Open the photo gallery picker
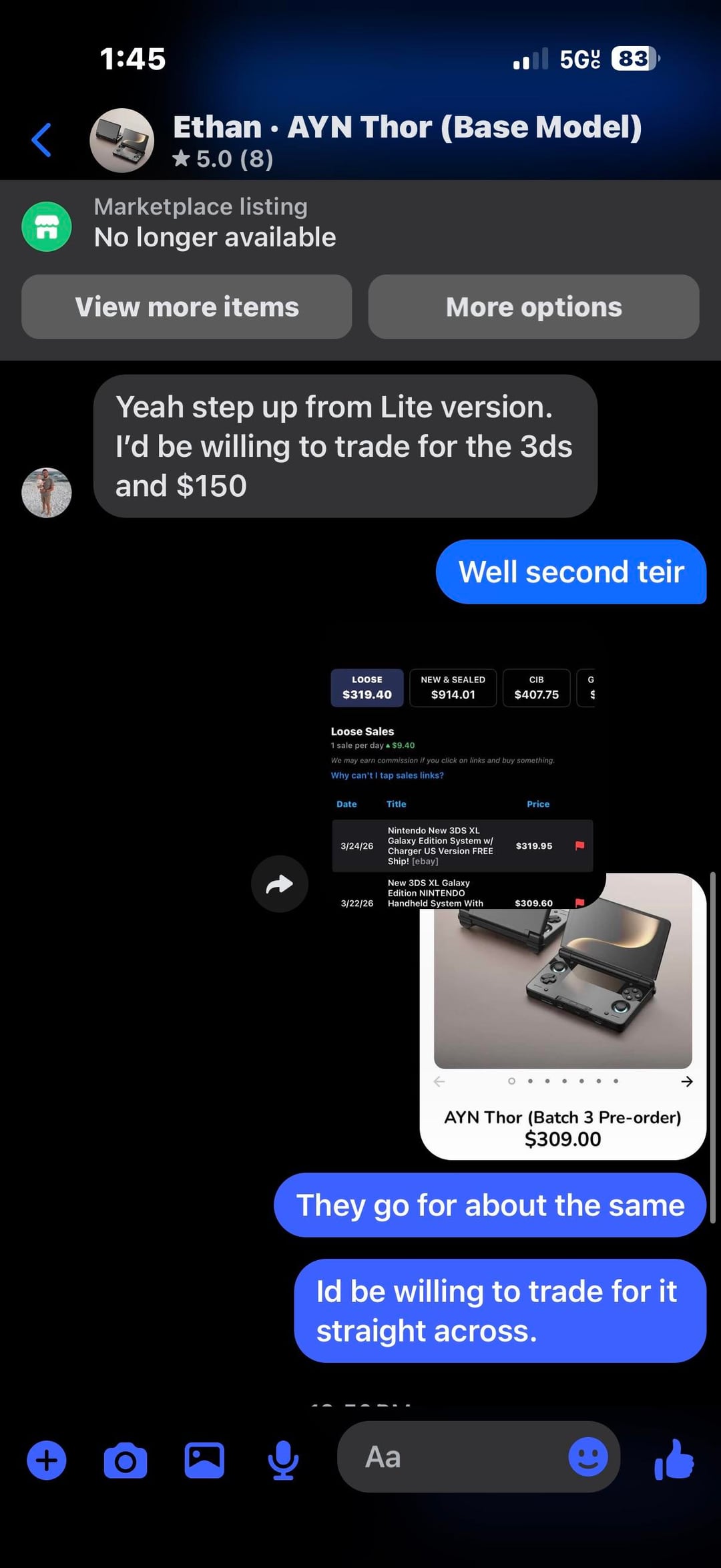The image size is (721, 1568). [204, 1460]
